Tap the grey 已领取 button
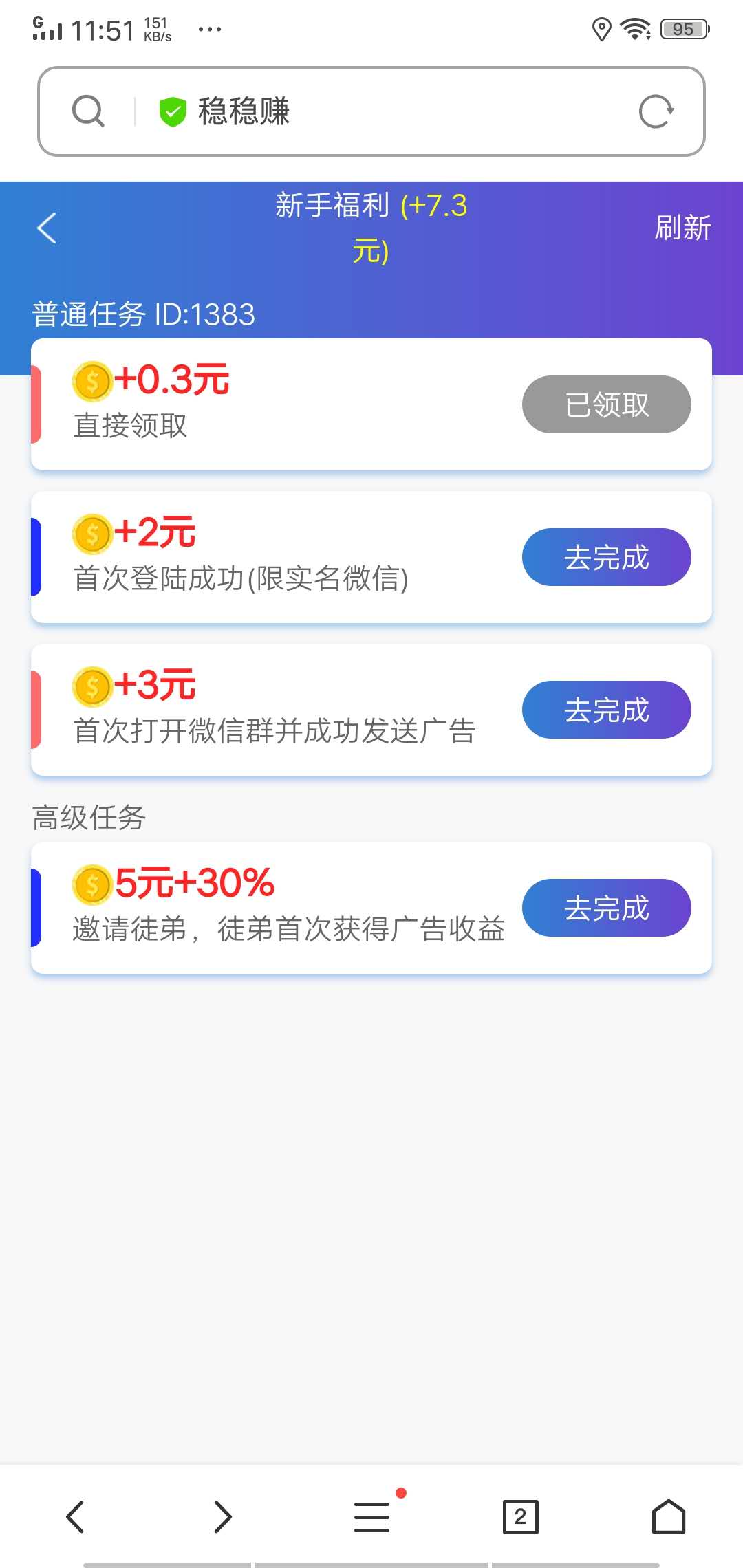 click(606, 404)
